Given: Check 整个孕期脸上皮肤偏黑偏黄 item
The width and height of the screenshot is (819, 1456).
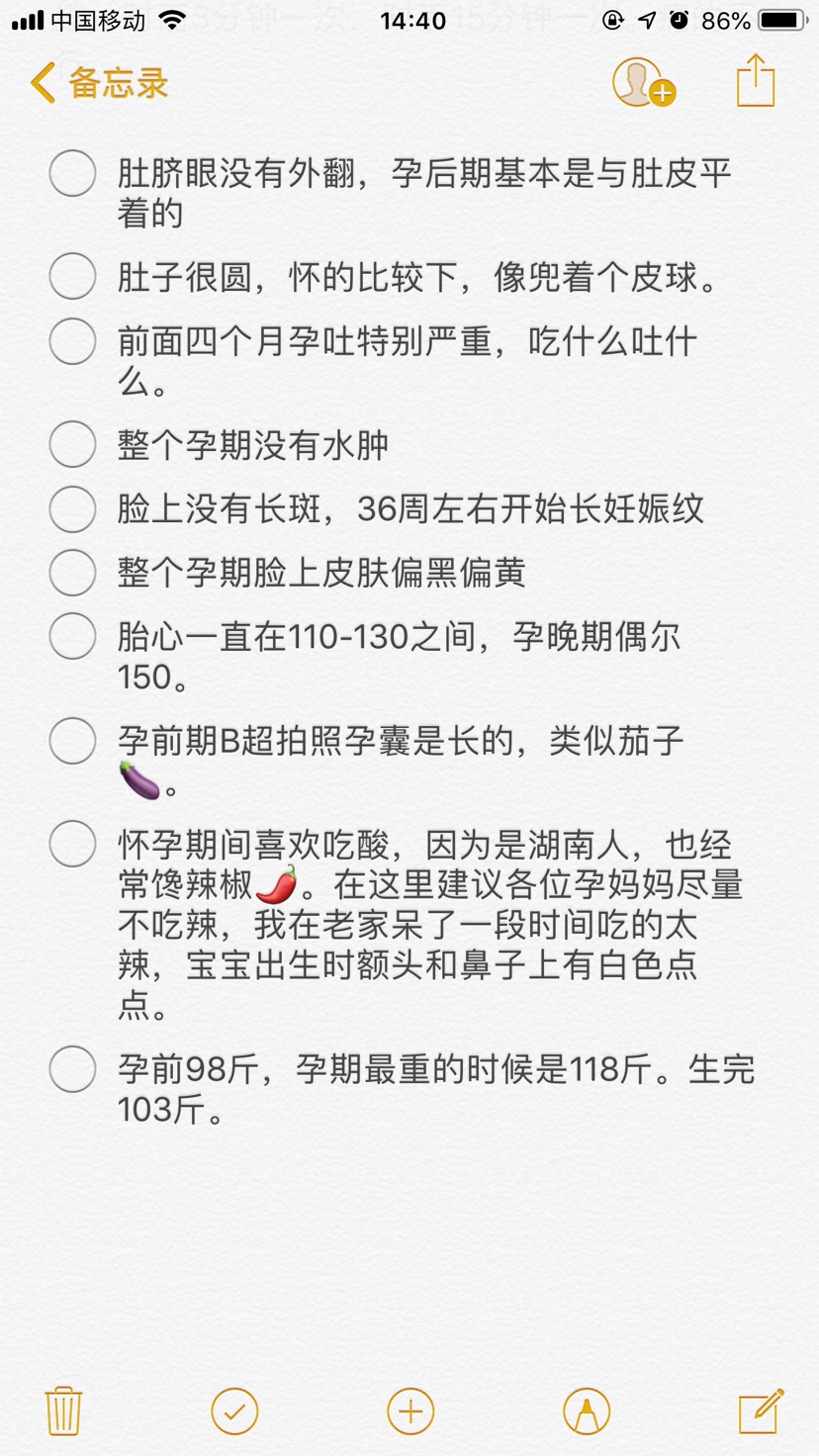Looking at the screenshot, I should point(73,573).
